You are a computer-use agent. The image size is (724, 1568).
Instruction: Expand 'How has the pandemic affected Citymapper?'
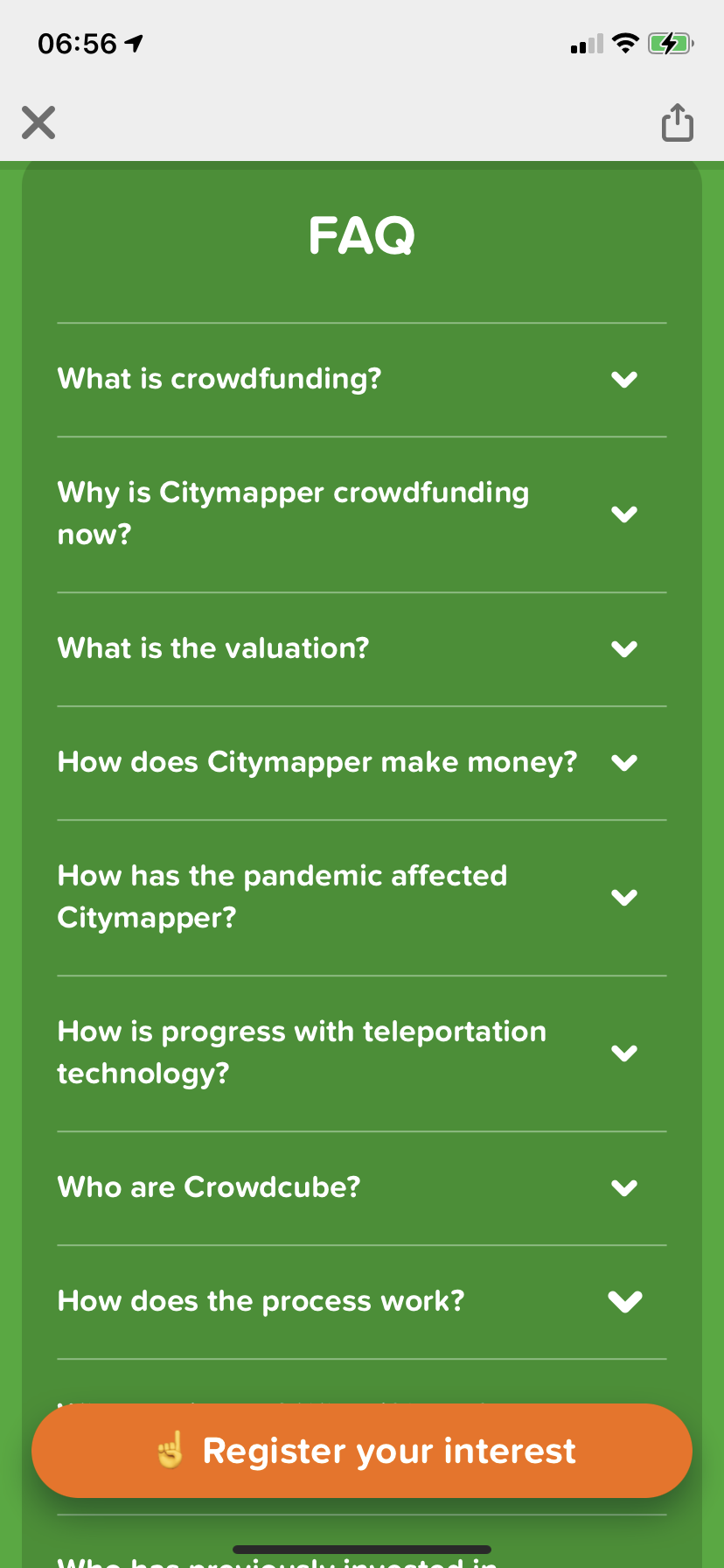(x=624, y=897)
